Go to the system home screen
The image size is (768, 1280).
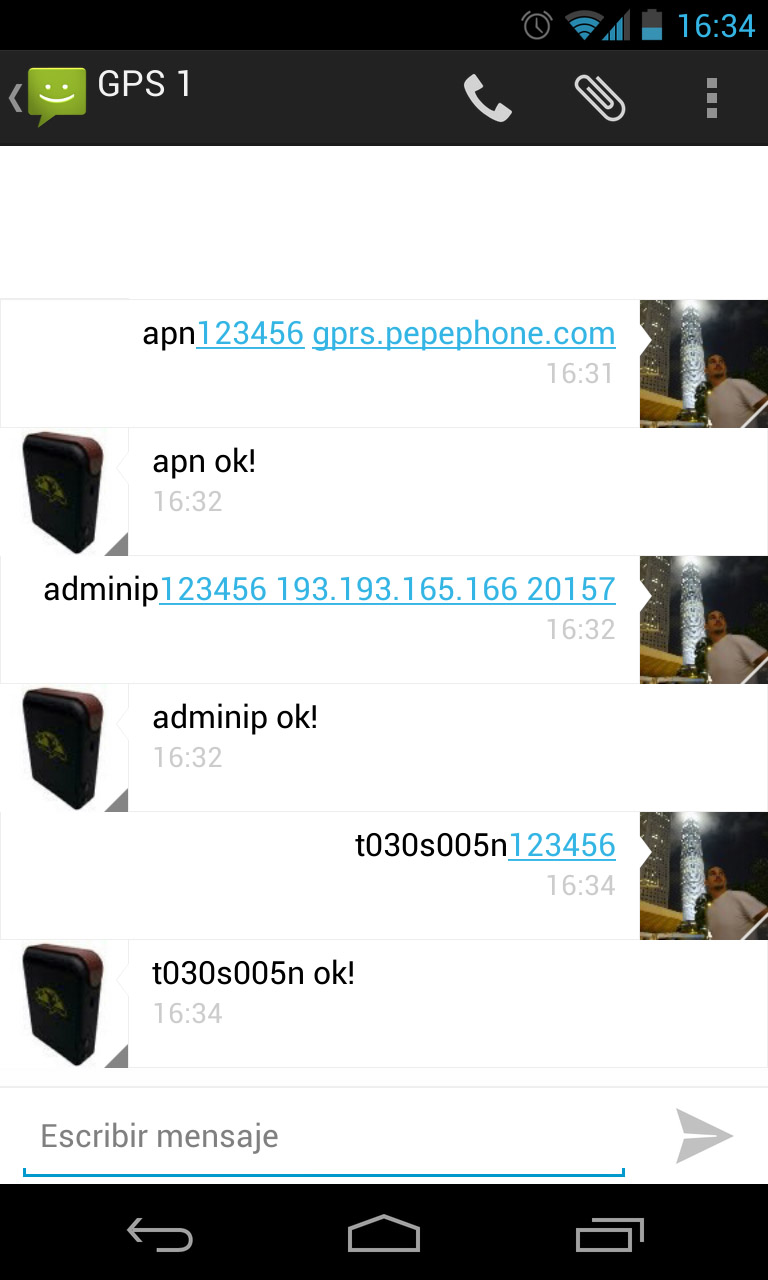click(384, 1234)
